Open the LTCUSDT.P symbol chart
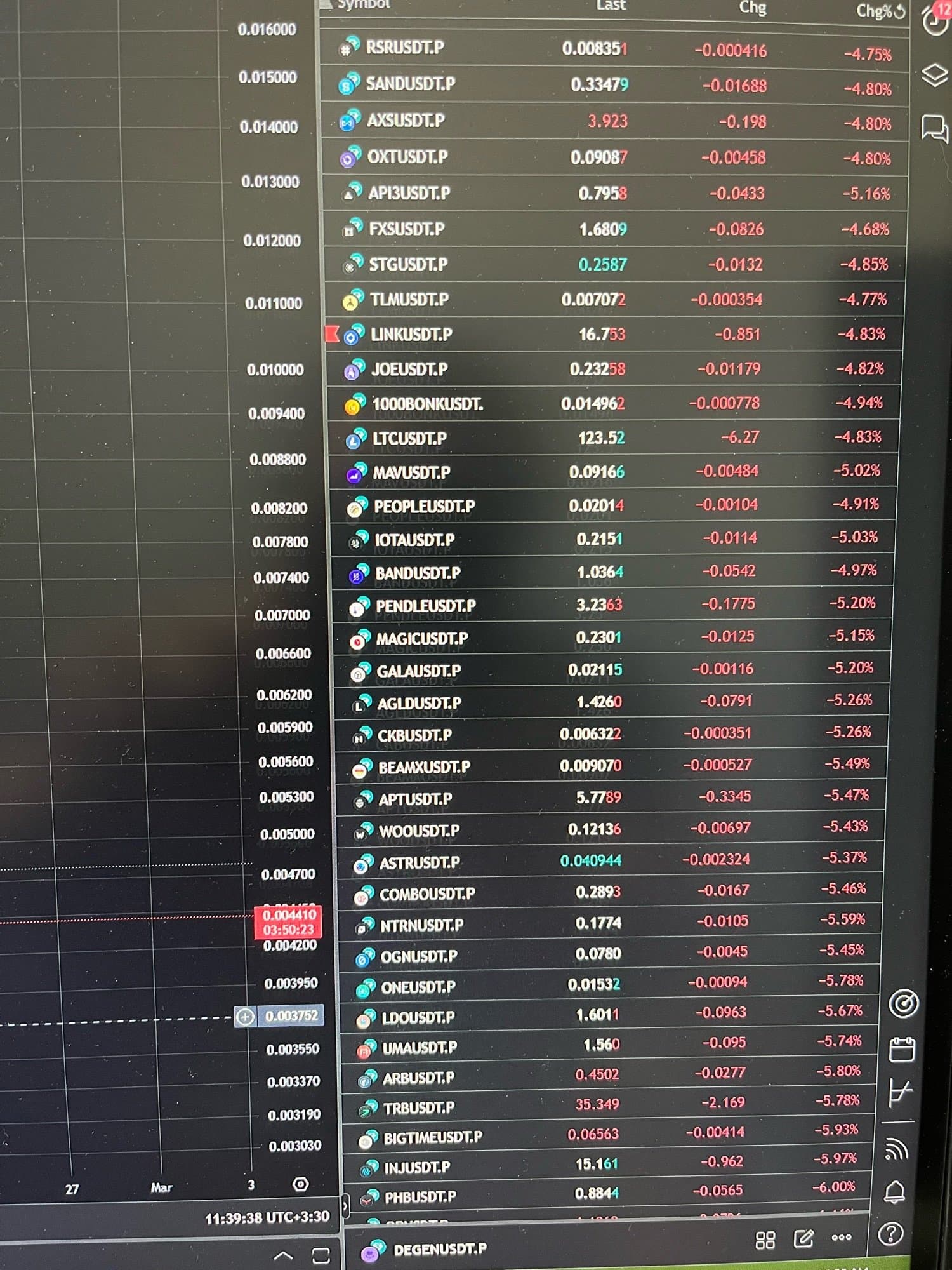This screenshot has height=1270, width=952. coord(409,438)
